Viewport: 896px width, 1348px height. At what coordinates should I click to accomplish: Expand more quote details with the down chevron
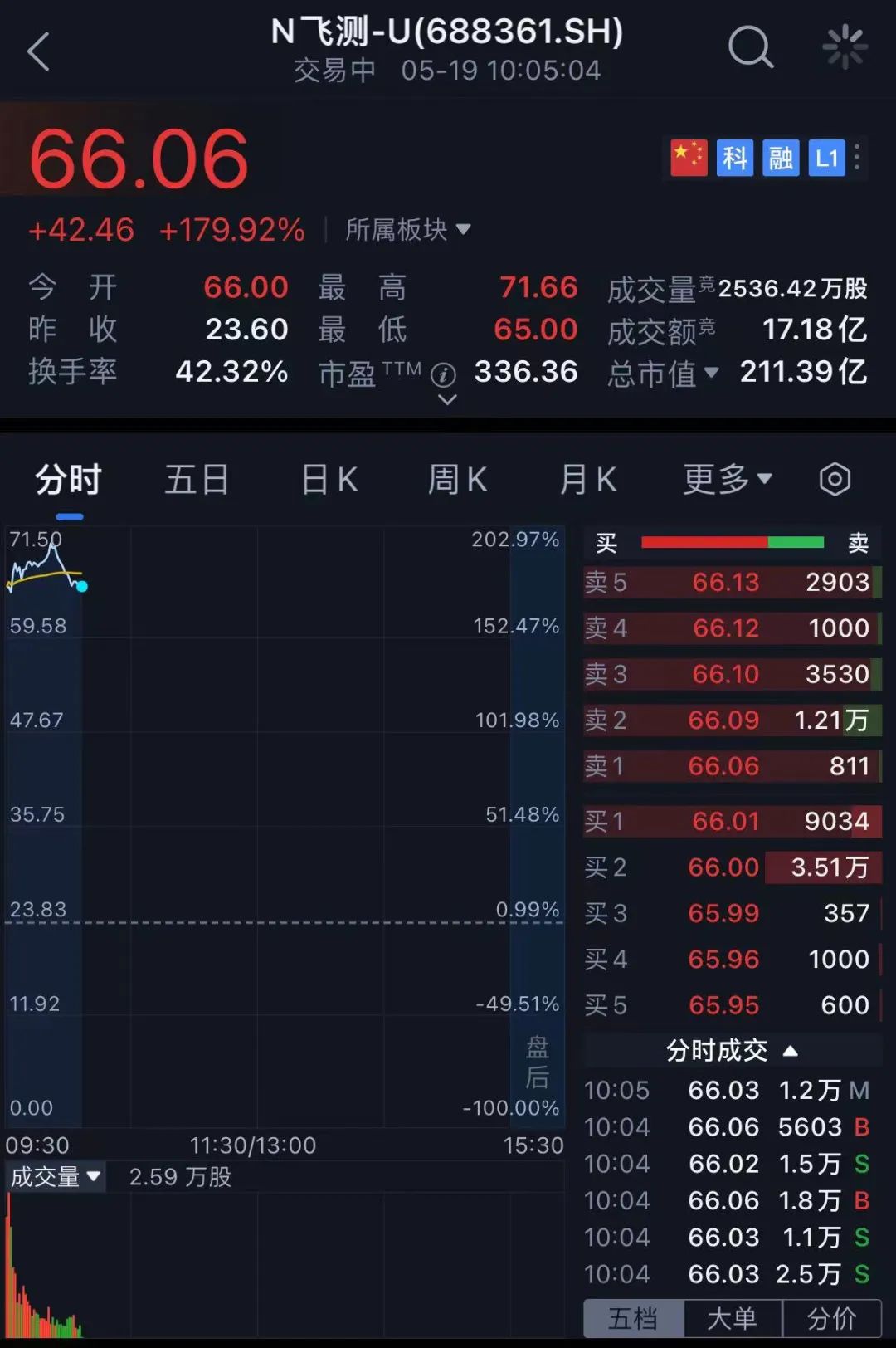point(447,400)
